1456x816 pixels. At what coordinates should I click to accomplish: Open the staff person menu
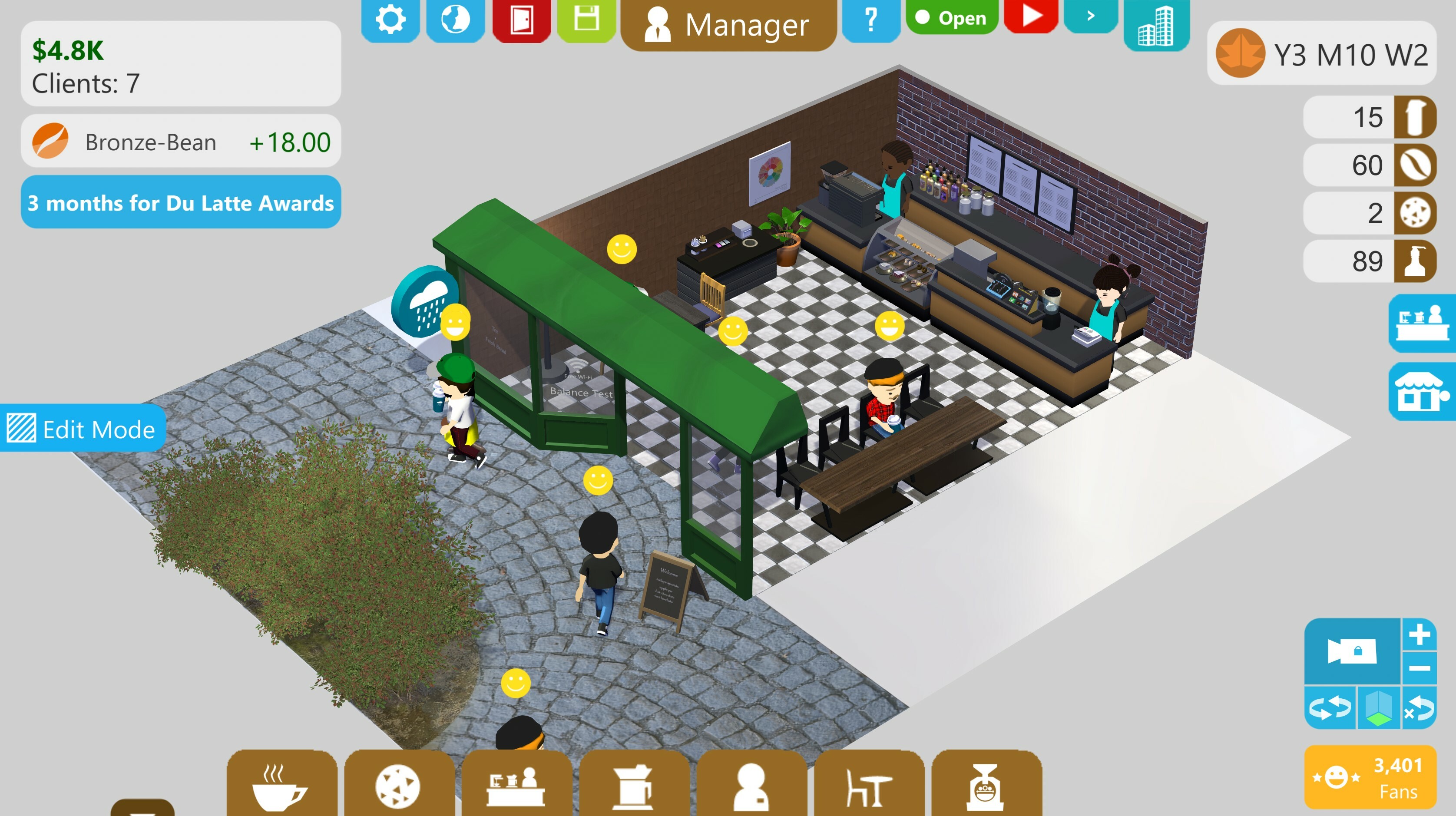coord(751,786)
